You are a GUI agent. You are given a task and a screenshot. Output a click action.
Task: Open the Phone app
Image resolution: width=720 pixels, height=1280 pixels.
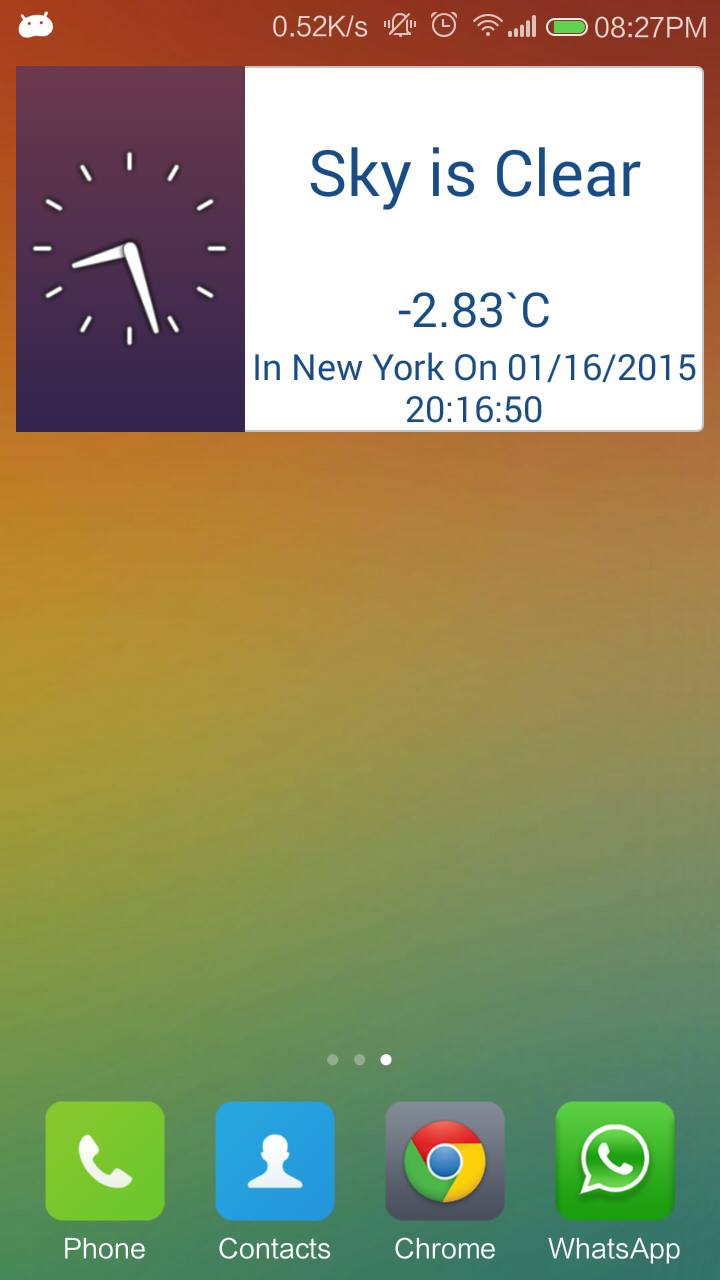coord(104,1160)
